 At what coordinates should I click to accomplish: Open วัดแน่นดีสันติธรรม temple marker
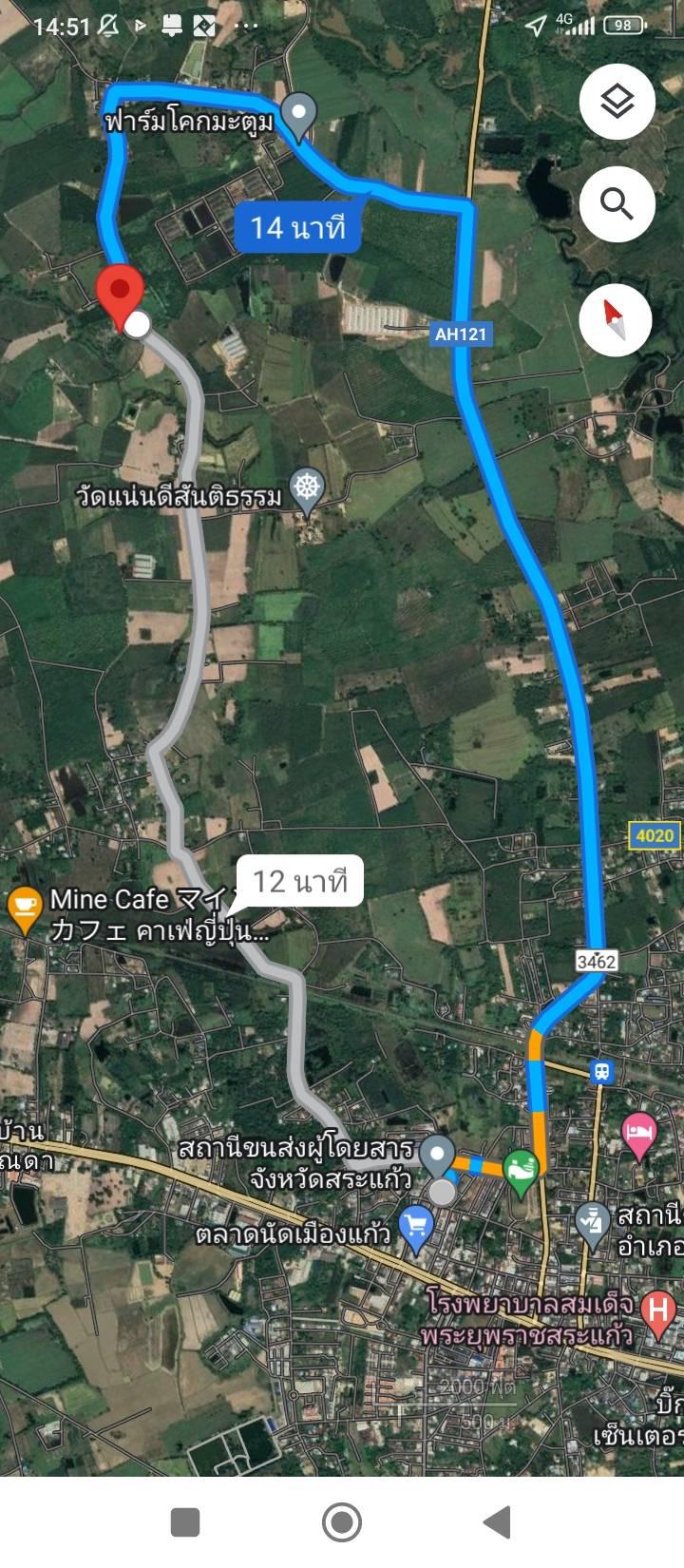(x=307, y=490)
